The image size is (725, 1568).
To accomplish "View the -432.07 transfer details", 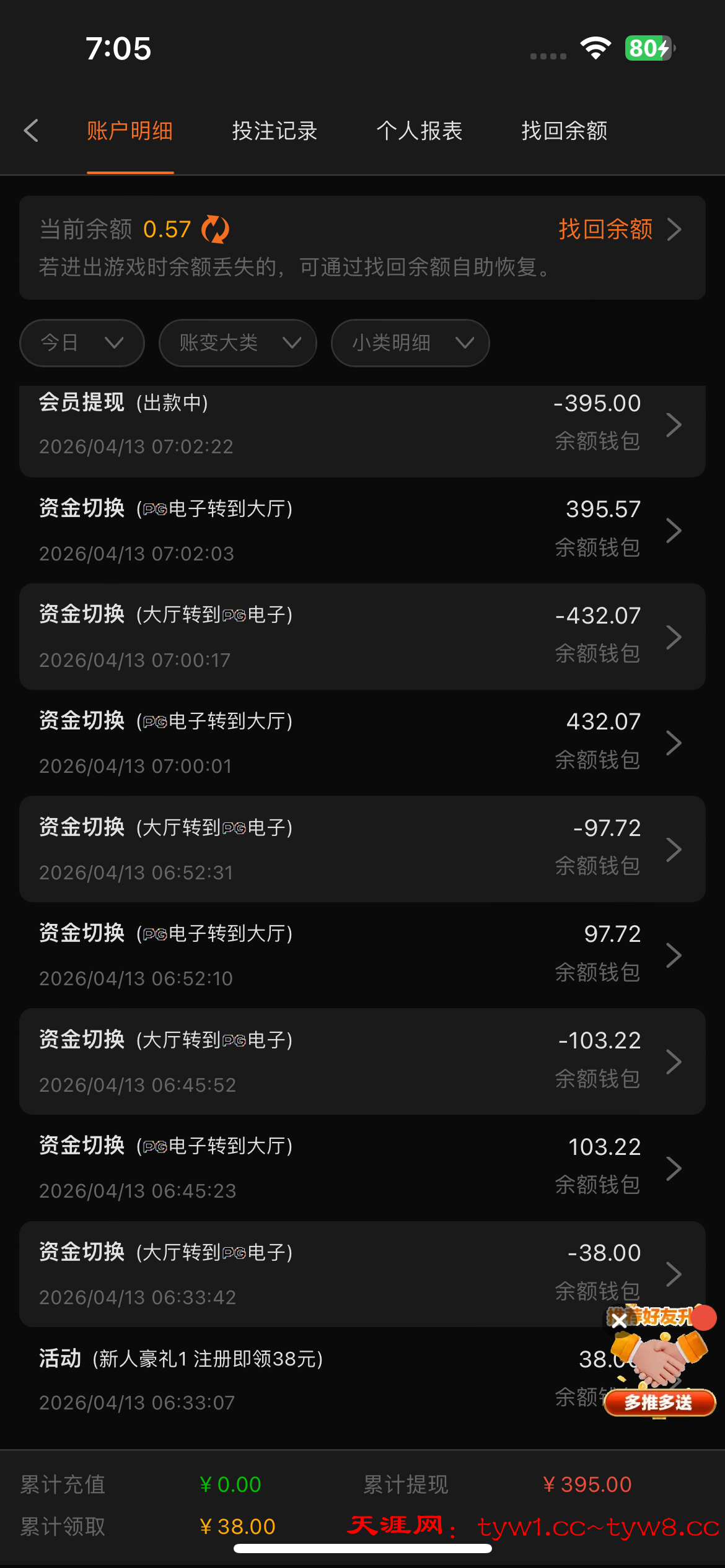I will [x=362, y=637].
